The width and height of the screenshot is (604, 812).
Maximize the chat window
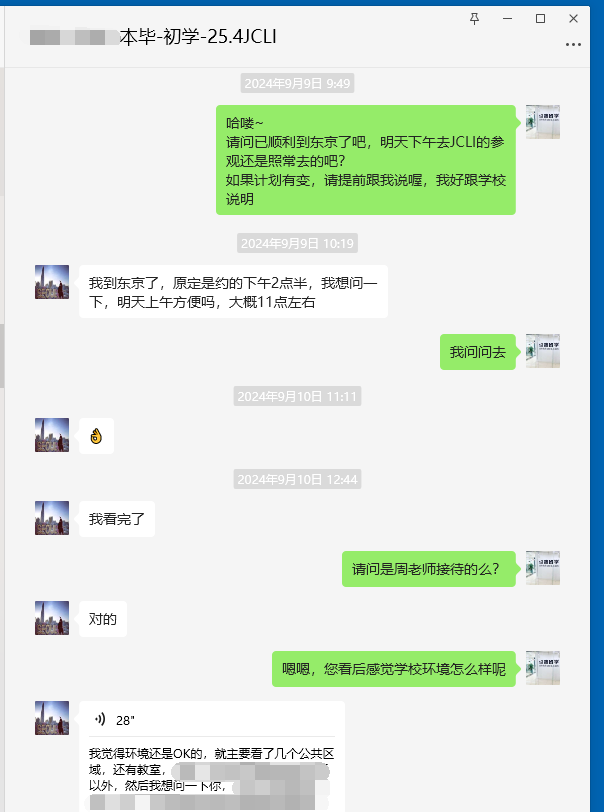pyautogui.click(x=541, y=19)
